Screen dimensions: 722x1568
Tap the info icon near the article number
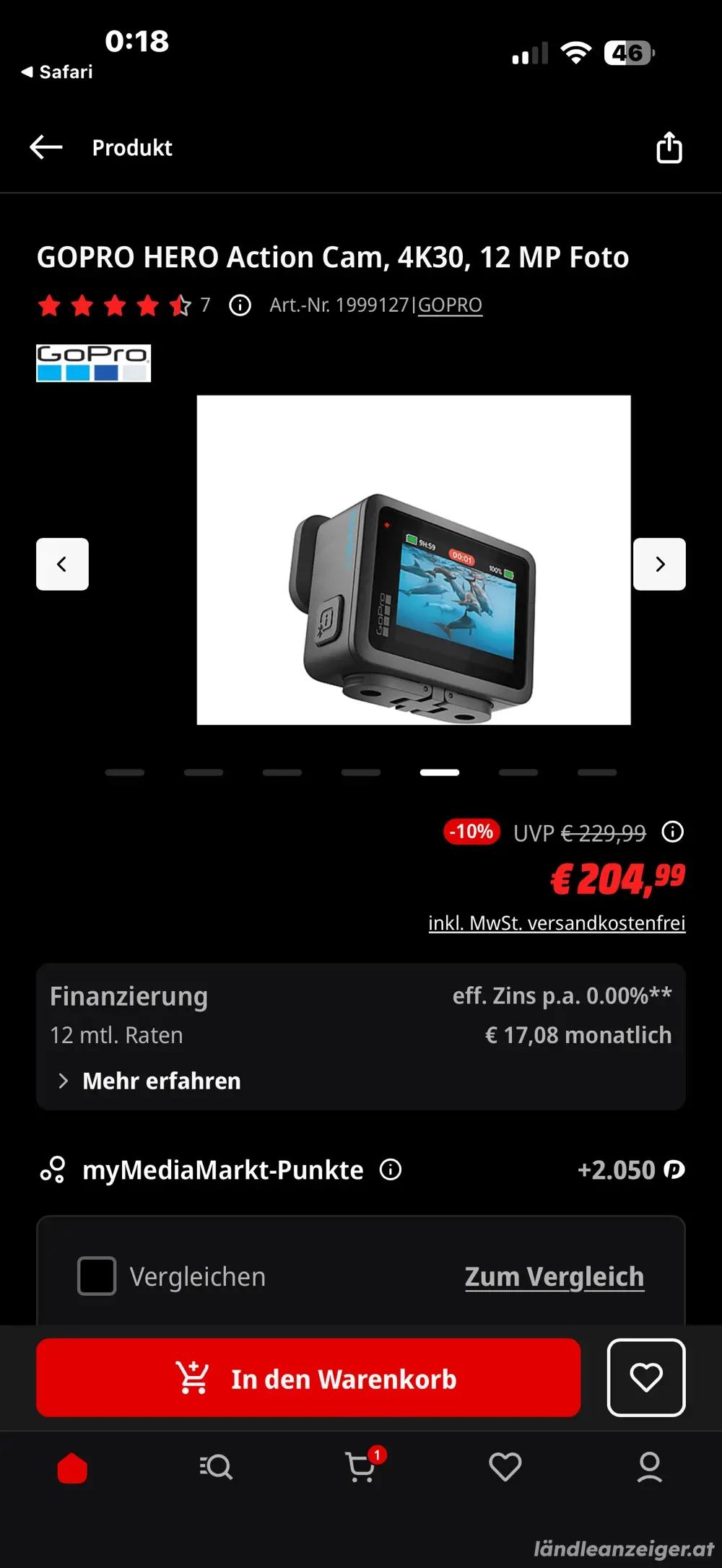pyautogui.click(x=240, y=305)
